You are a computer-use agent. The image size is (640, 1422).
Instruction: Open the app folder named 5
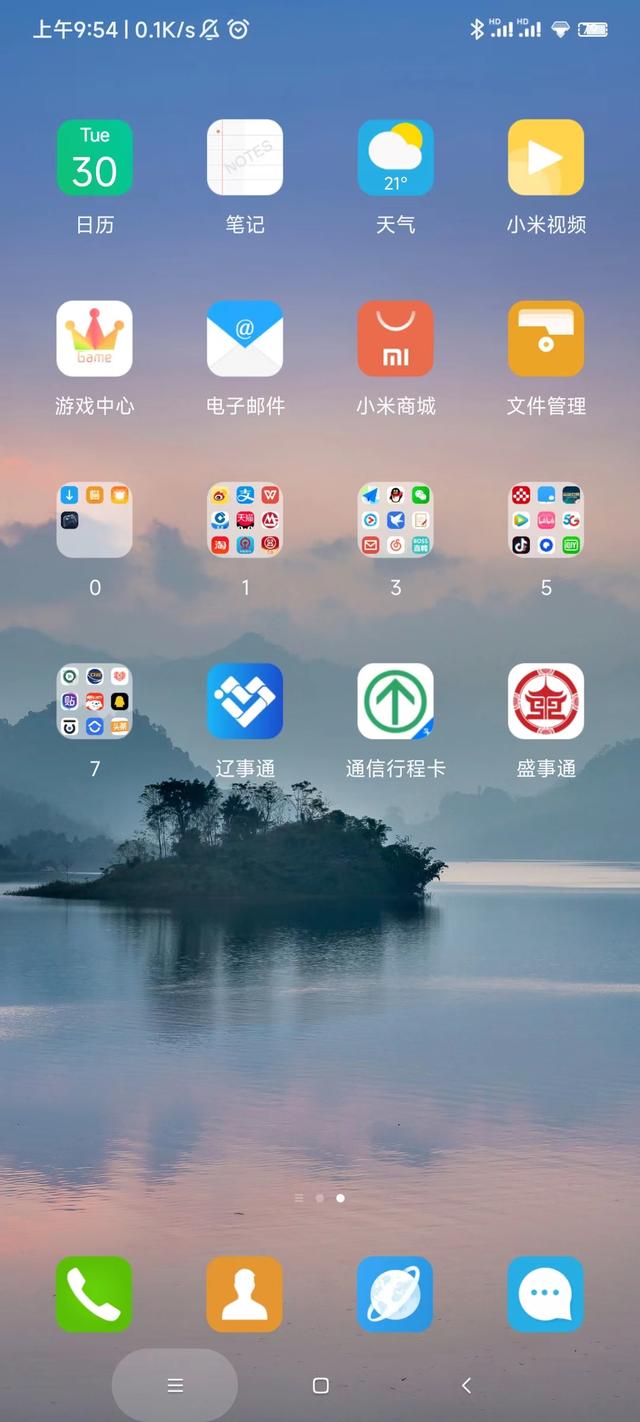pyautogui.click(x=545, y=520)
